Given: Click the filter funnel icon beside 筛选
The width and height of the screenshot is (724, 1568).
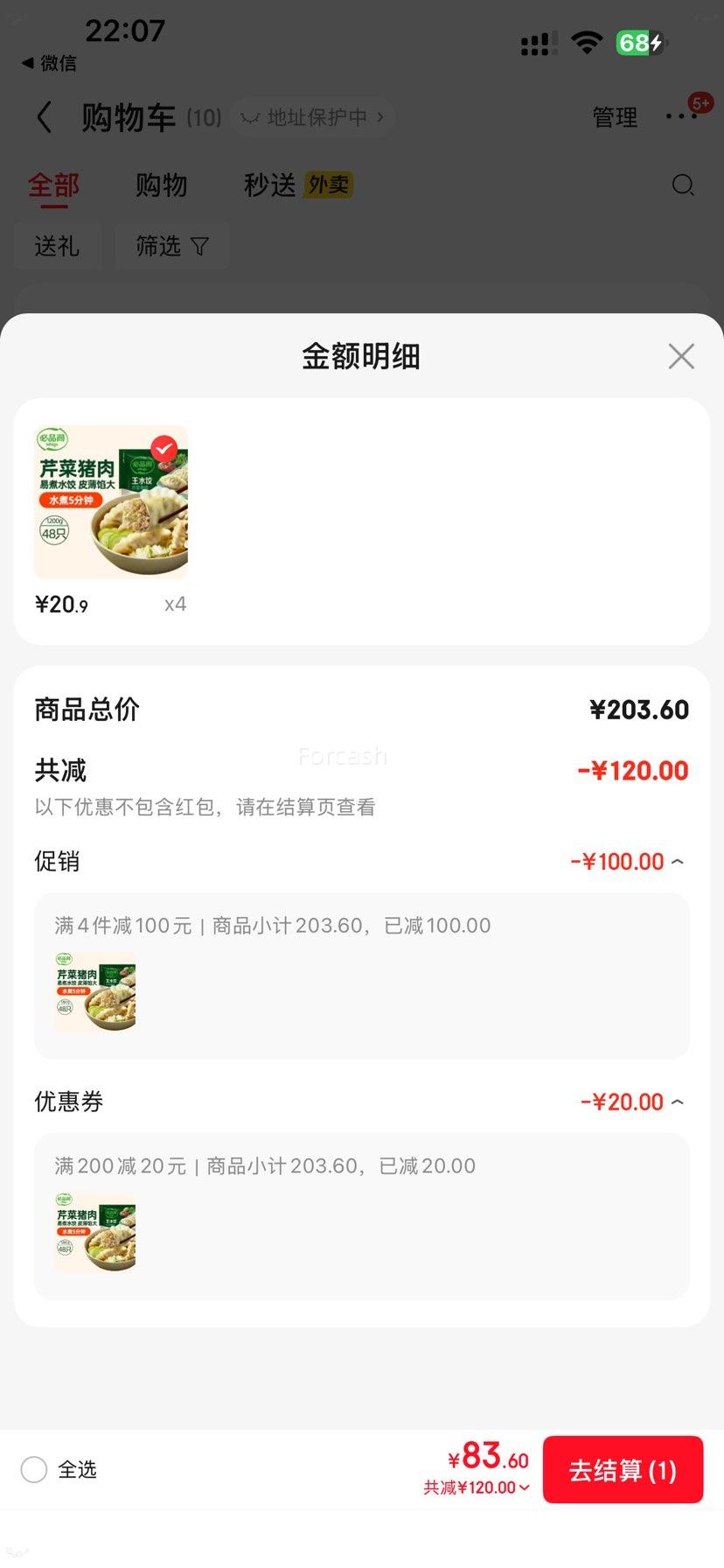Looking at the screenshot, I should pos(200,246).
